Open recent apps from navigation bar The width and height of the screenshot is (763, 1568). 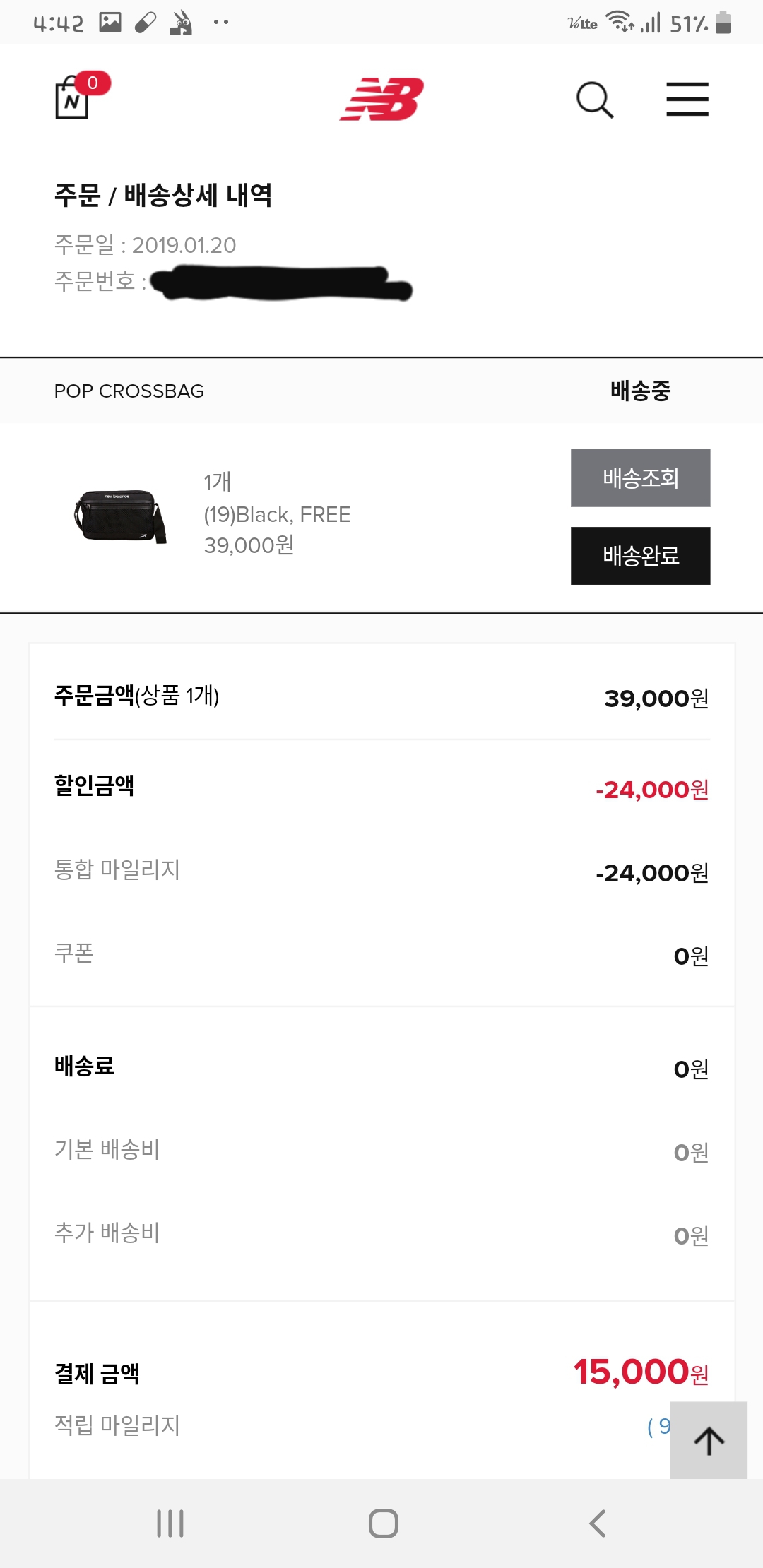tap(170, 1524)
